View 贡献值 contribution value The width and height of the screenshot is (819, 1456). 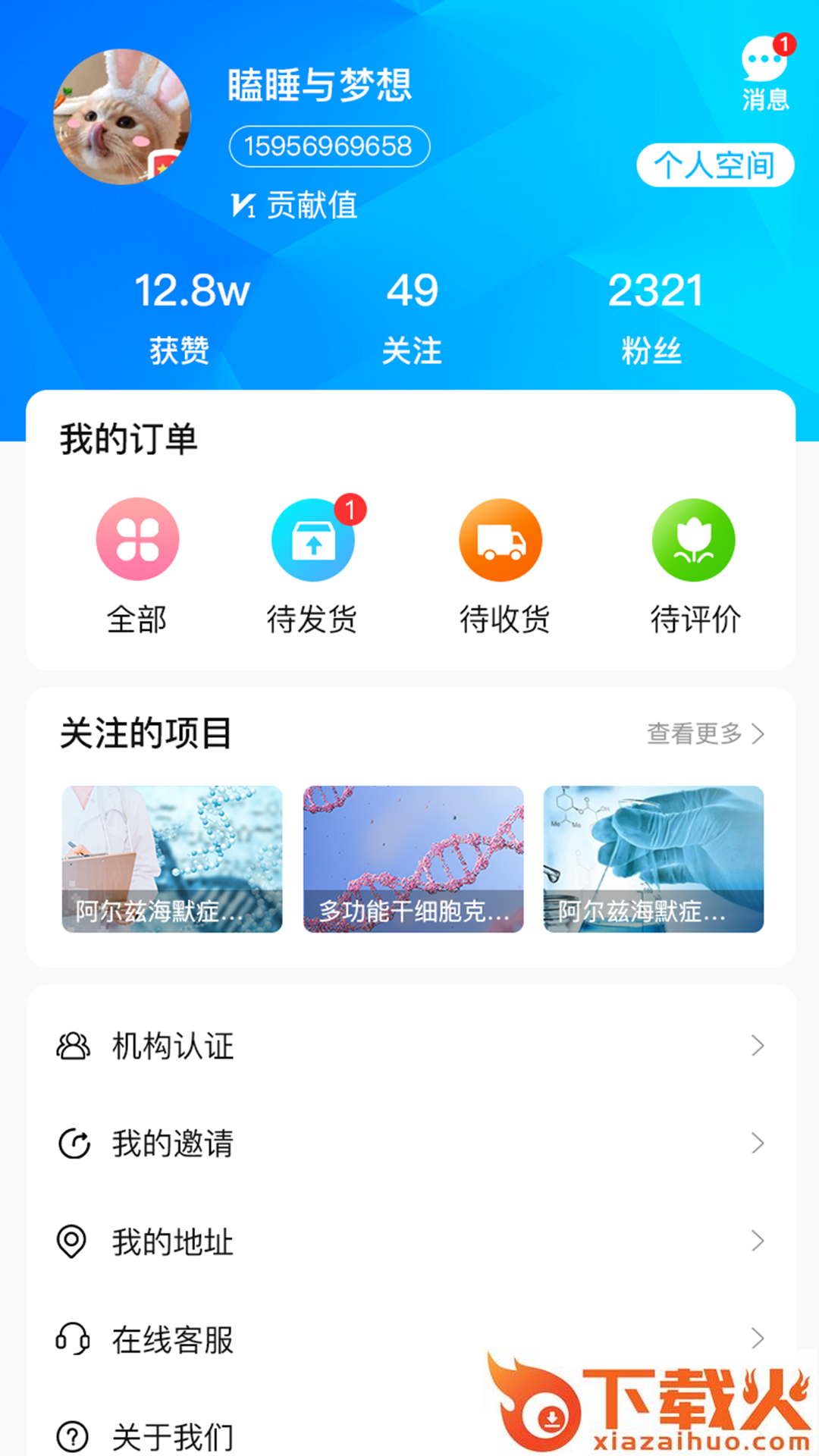tap(295, 205)
